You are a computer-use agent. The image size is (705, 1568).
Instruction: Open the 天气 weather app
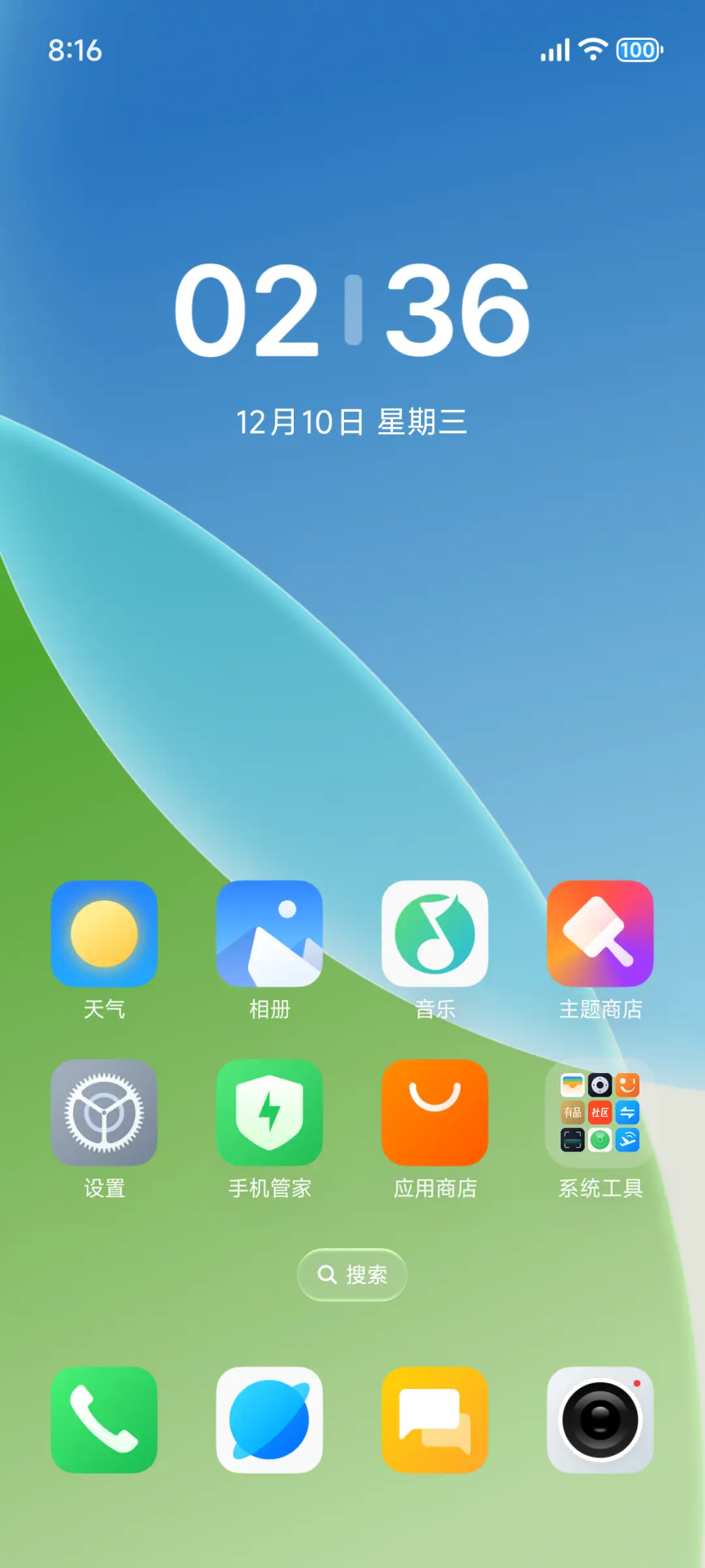pyautogui.click(x=104, y=933)
